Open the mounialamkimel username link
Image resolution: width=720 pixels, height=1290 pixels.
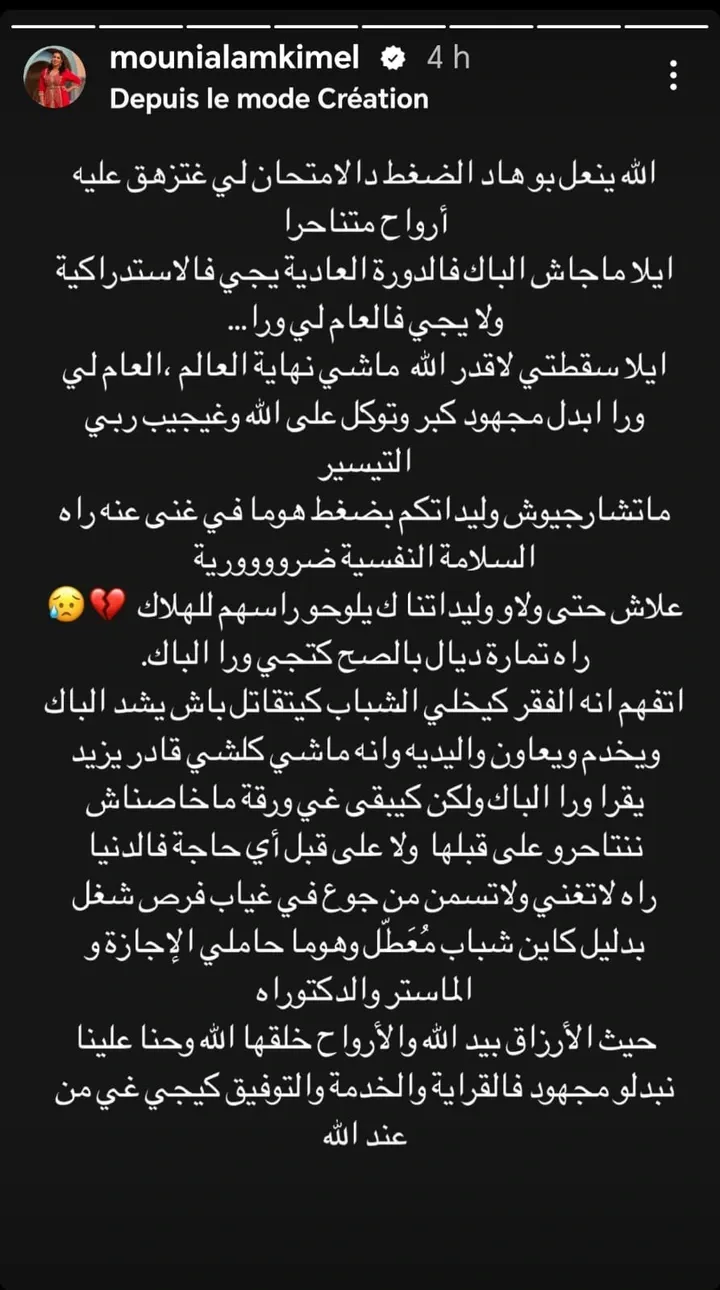pyautogui.click(x=234, y=58)
